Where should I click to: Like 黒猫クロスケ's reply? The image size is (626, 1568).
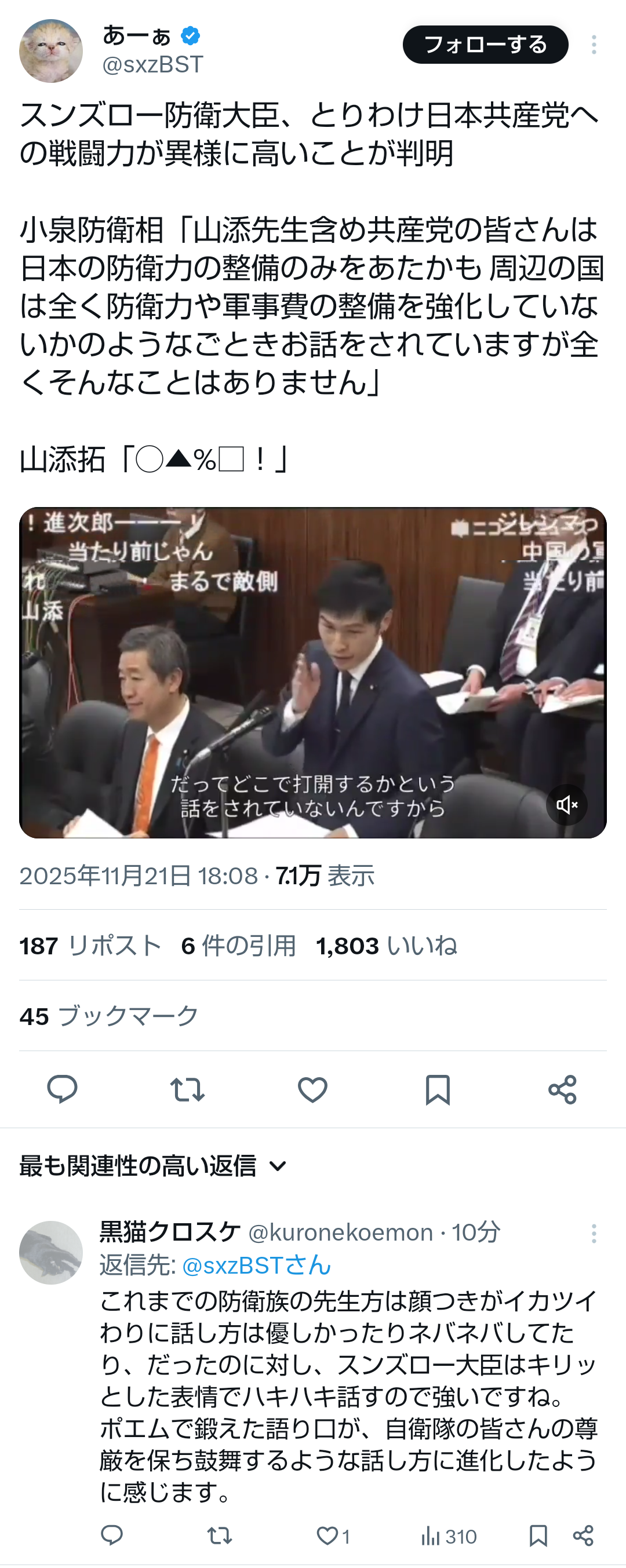click(x=327, y=1536)
